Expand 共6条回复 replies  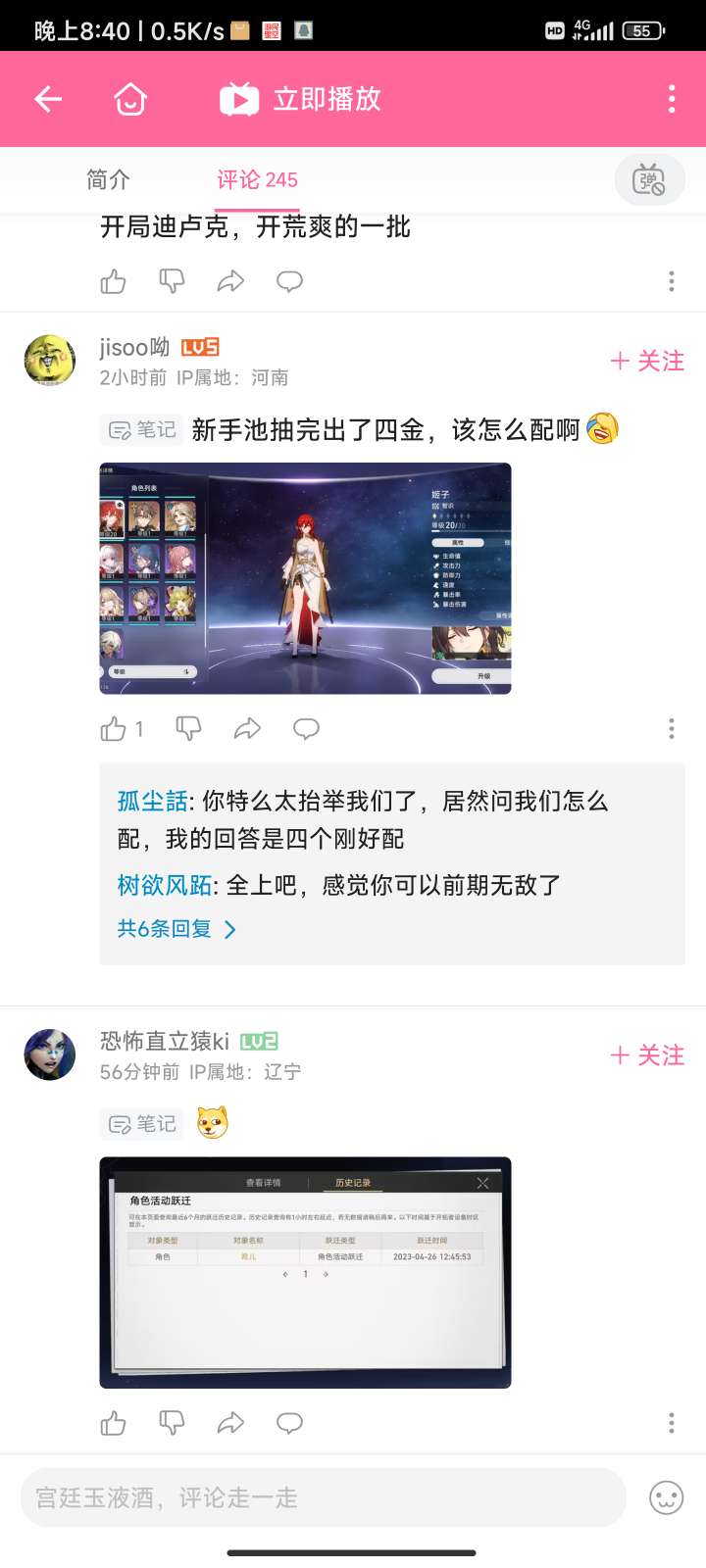[x=176, y=929]
